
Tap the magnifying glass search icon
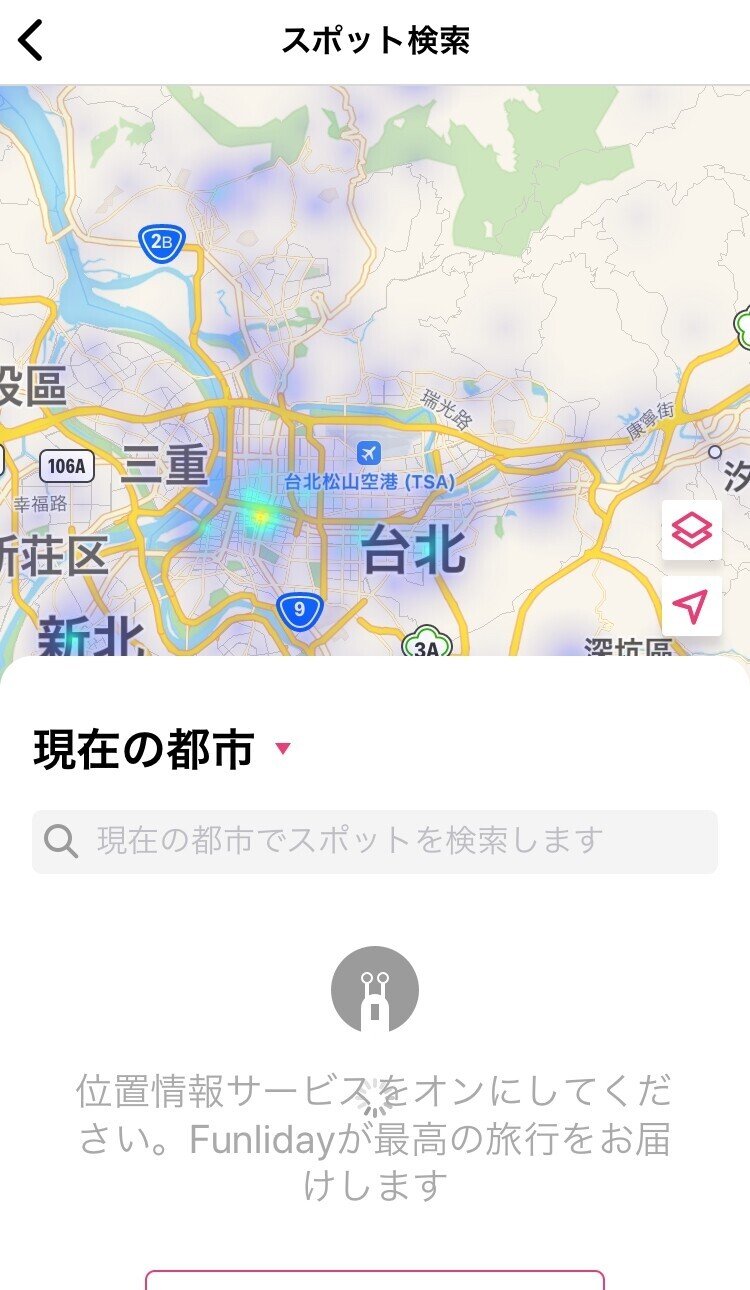tap(62, 841)
